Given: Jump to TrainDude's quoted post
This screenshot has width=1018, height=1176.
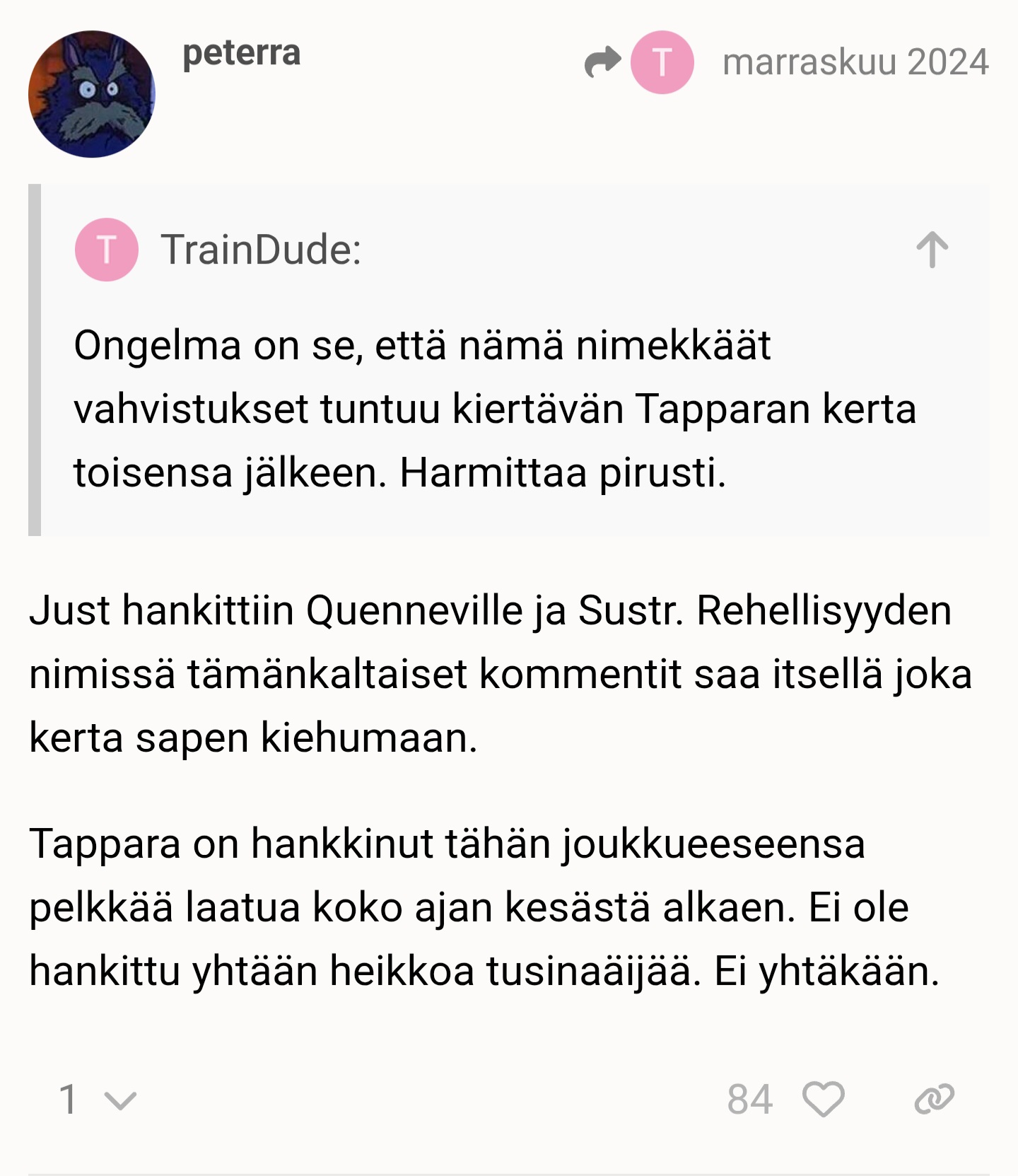Looking at the screenshot, I should pyautogui.click(x=932, y=250).
